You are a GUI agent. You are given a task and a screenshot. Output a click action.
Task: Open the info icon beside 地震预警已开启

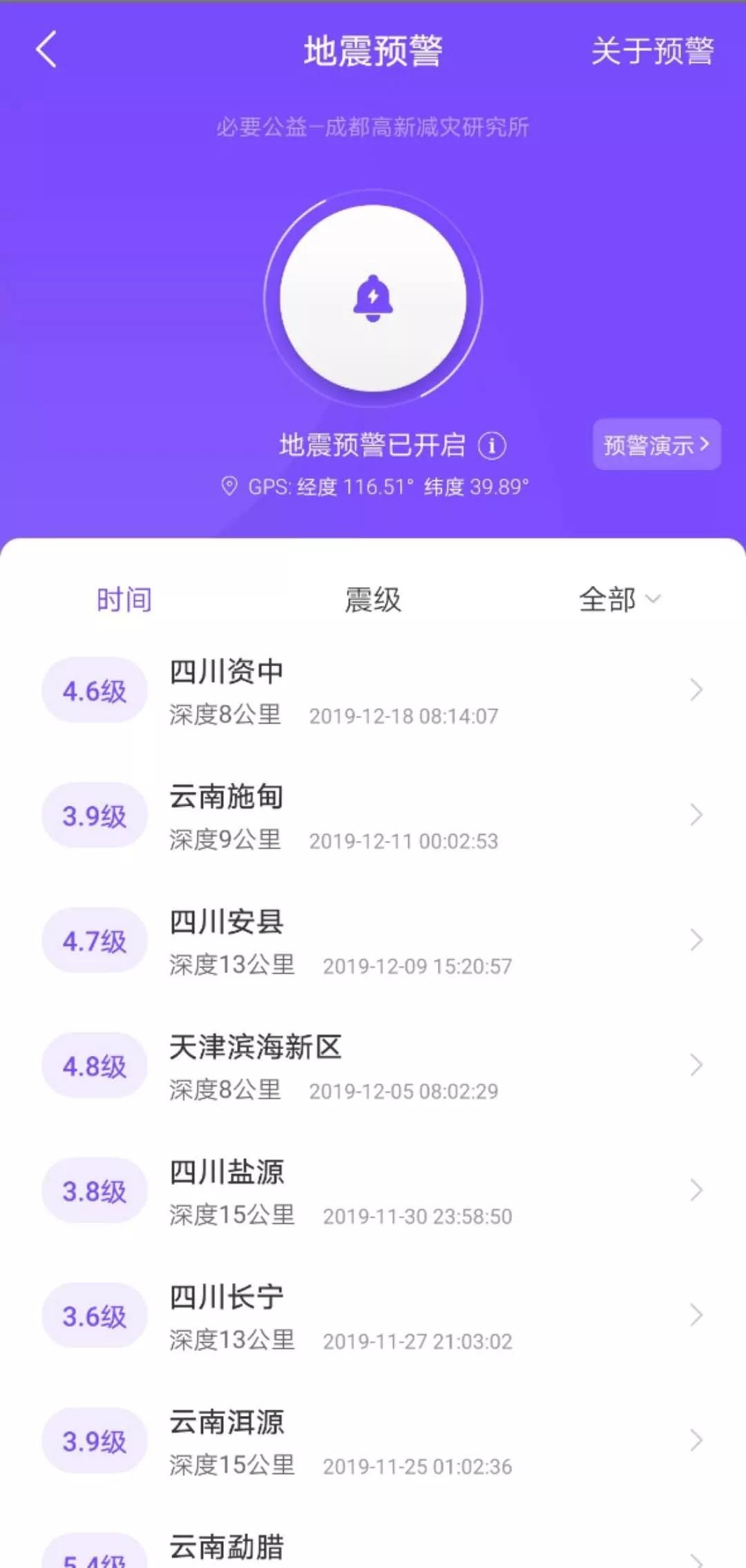492,446
